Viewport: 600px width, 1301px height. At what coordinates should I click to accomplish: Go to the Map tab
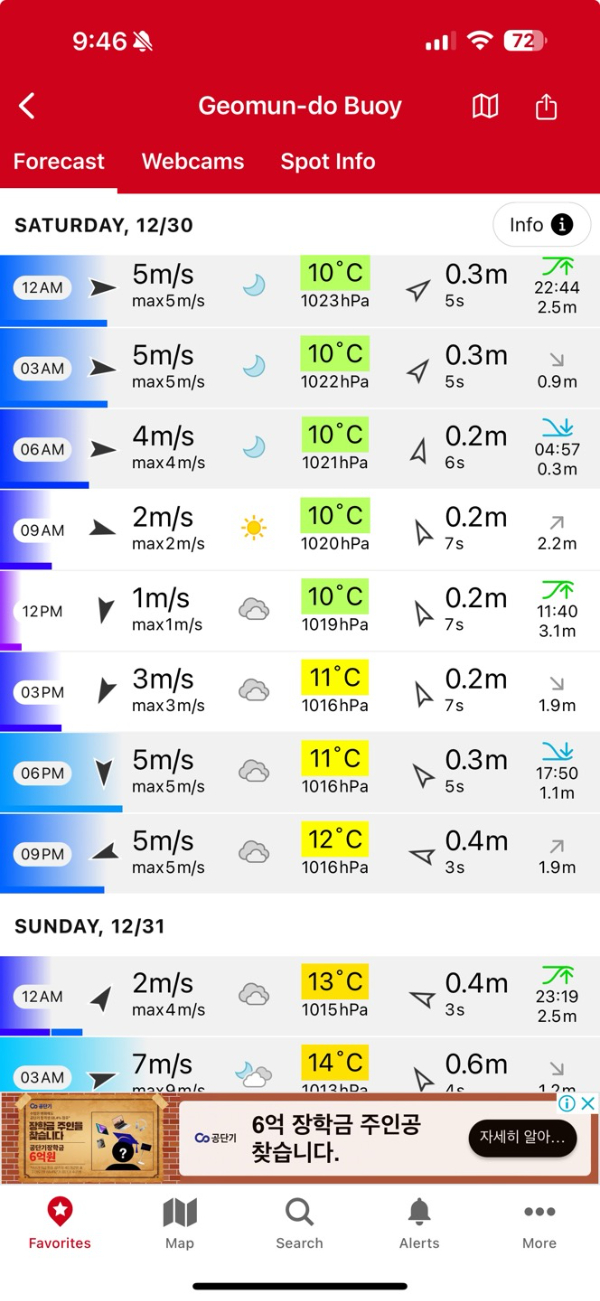coord(180,1224)
